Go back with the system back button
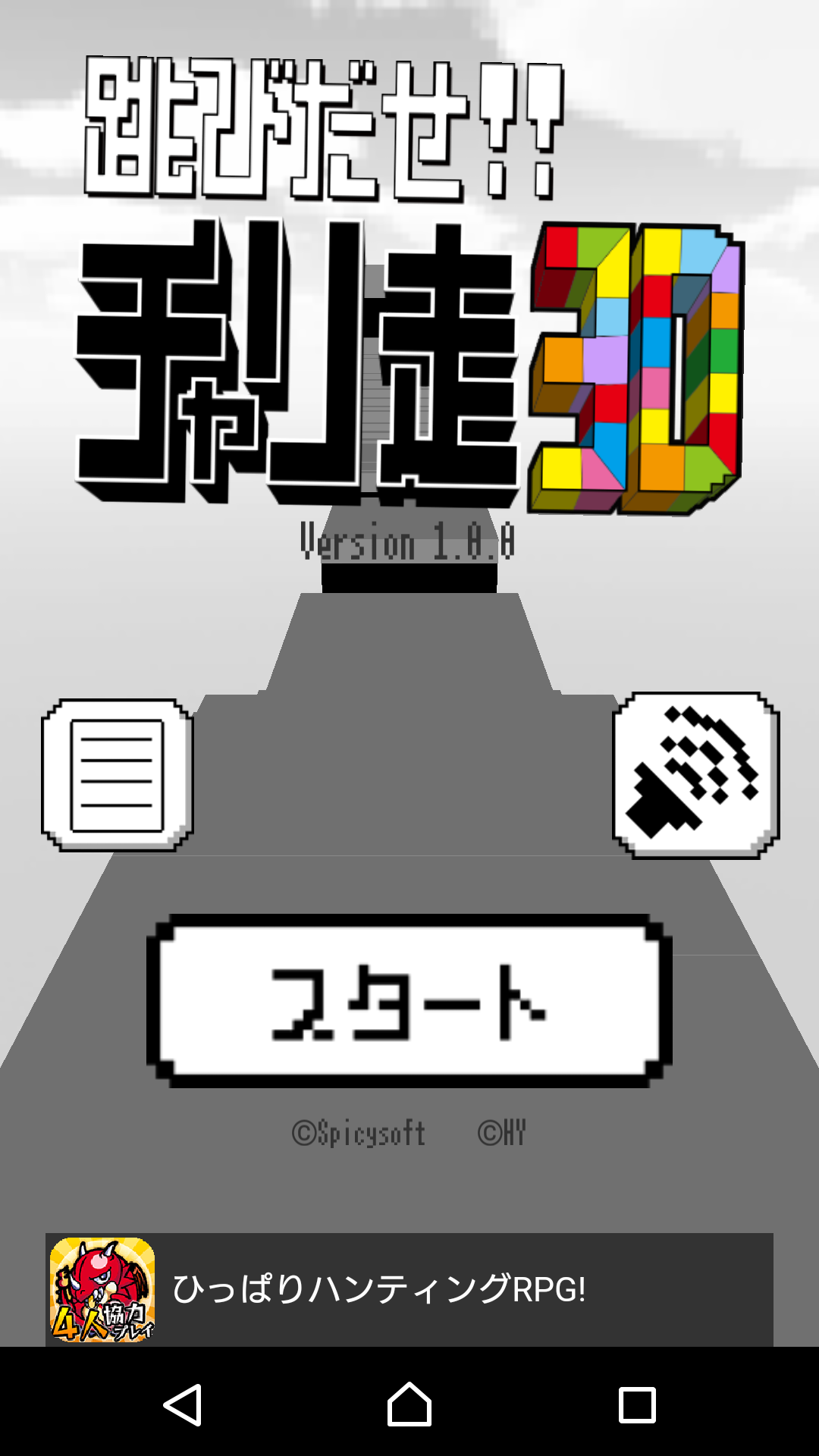819x1456 pixels. [183, 1404]
